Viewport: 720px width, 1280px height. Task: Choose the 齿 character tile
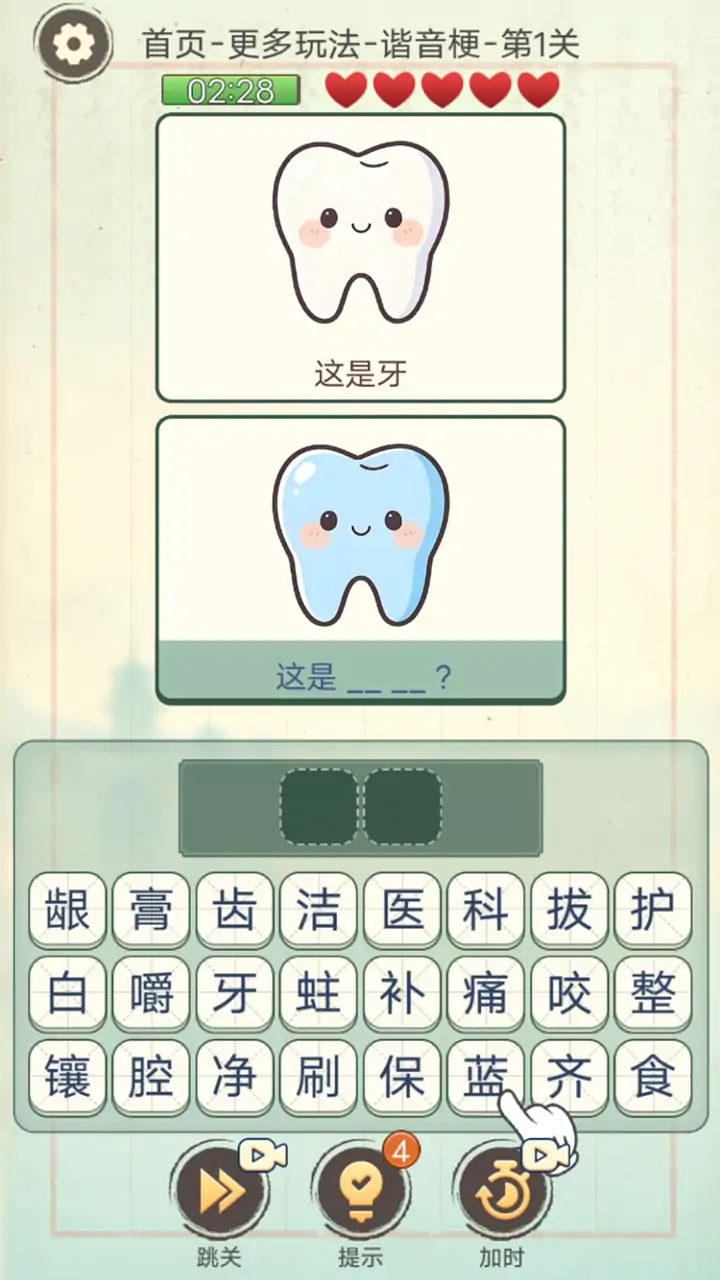tap(234, 910)
